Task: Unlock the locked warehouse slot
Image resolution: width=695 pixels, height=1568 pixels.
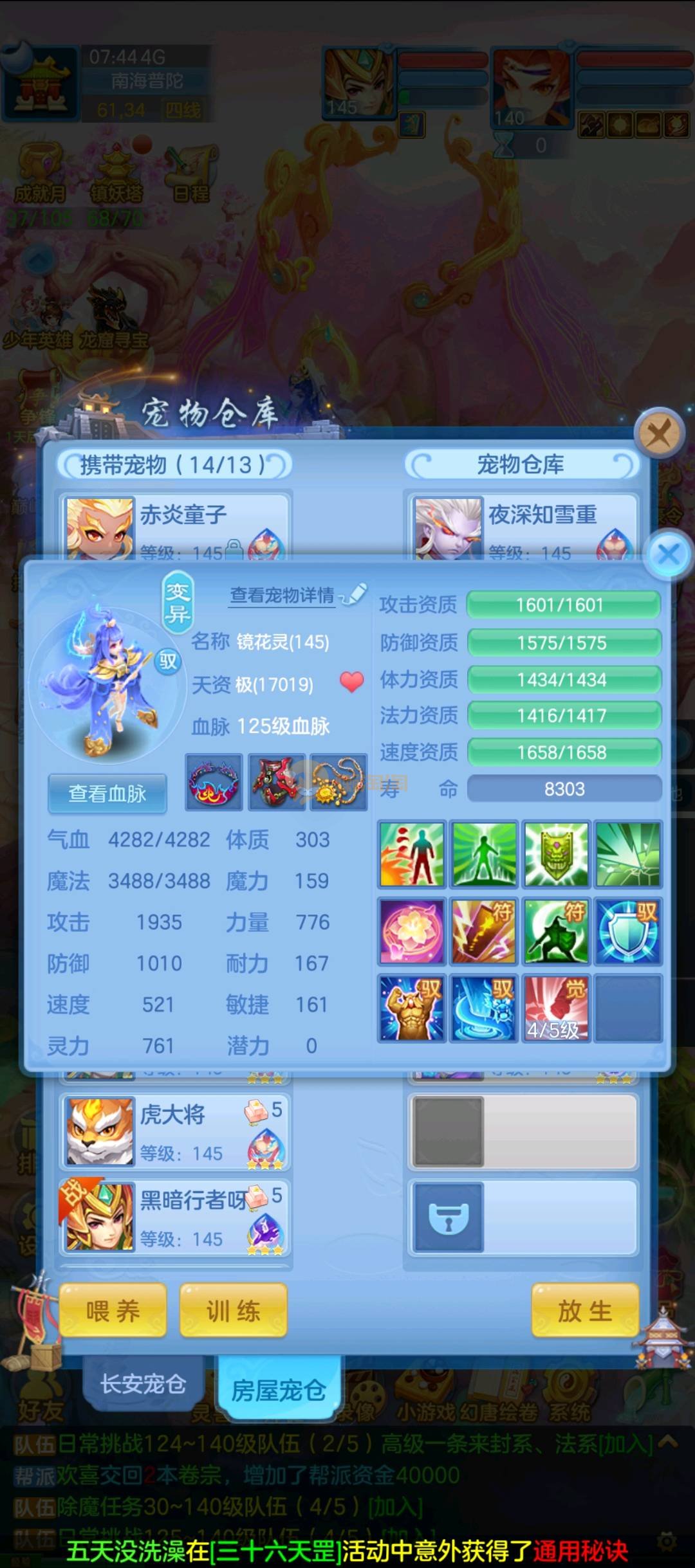Action: tap(448, 1217)
